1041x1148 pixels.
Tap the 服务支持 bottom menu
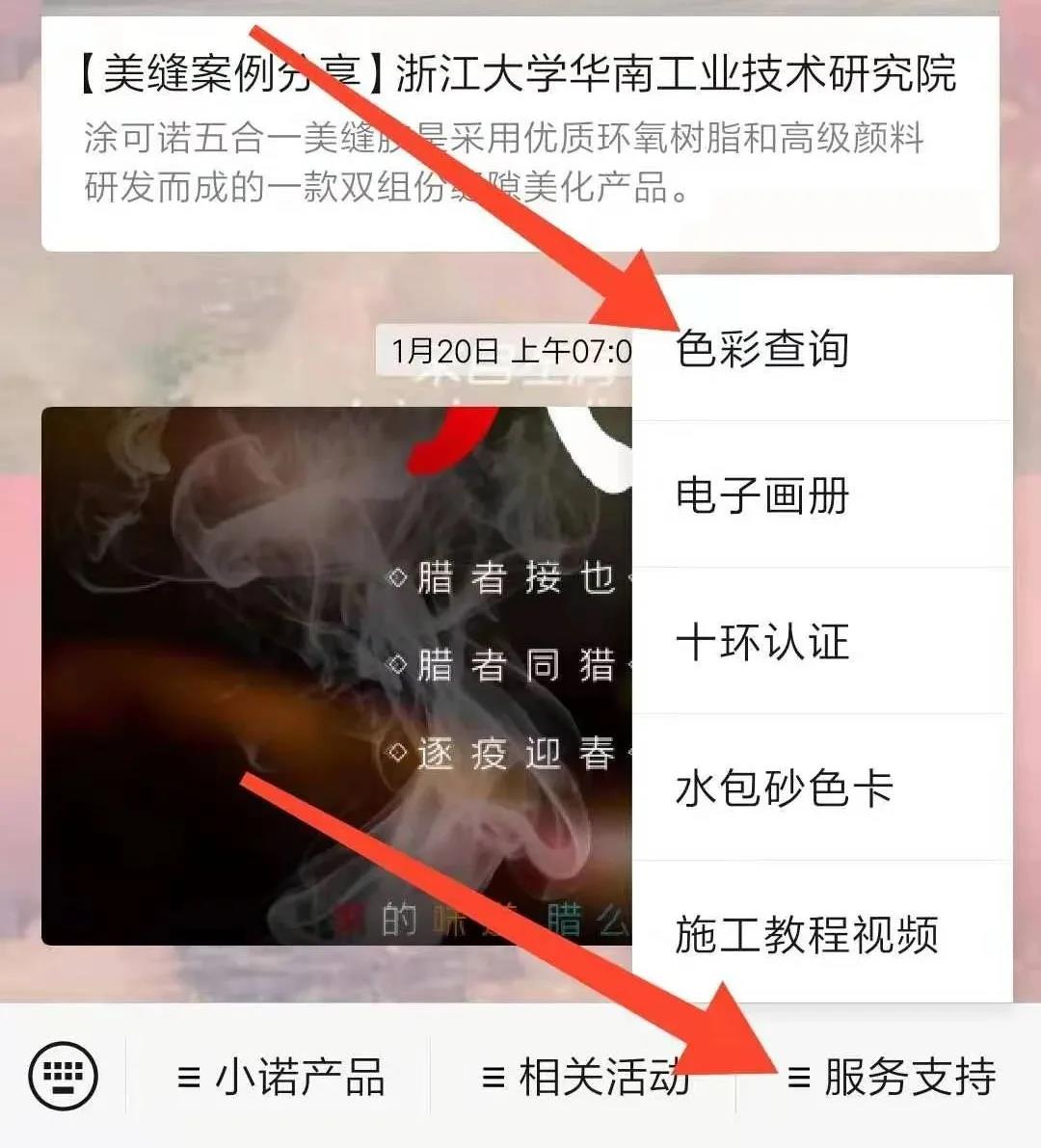[x=892, y=1077]
